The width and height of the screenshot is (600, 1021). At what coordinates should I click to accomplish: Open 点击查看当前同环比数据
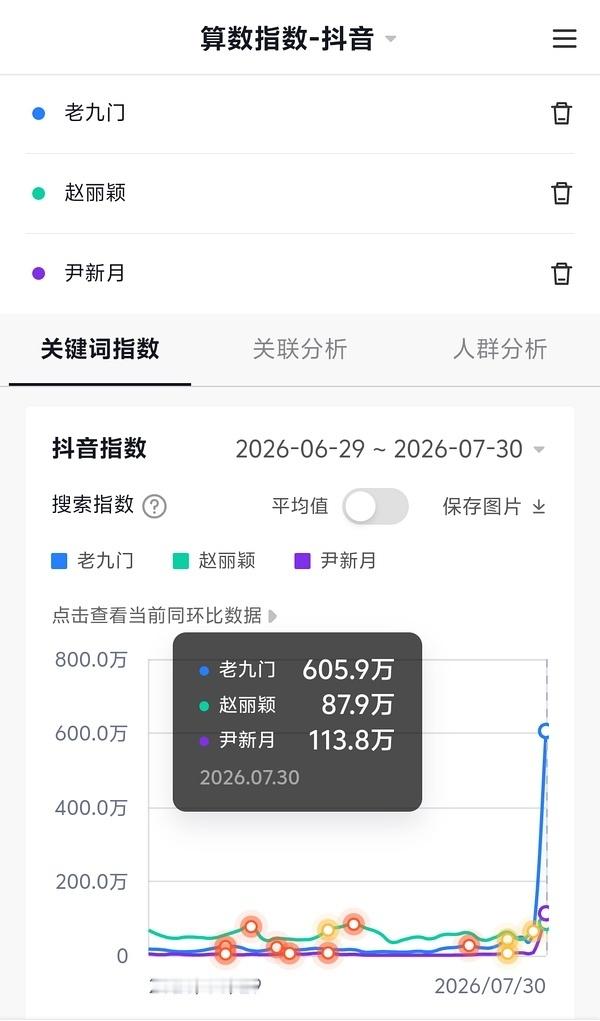click(x=165, y=615)
